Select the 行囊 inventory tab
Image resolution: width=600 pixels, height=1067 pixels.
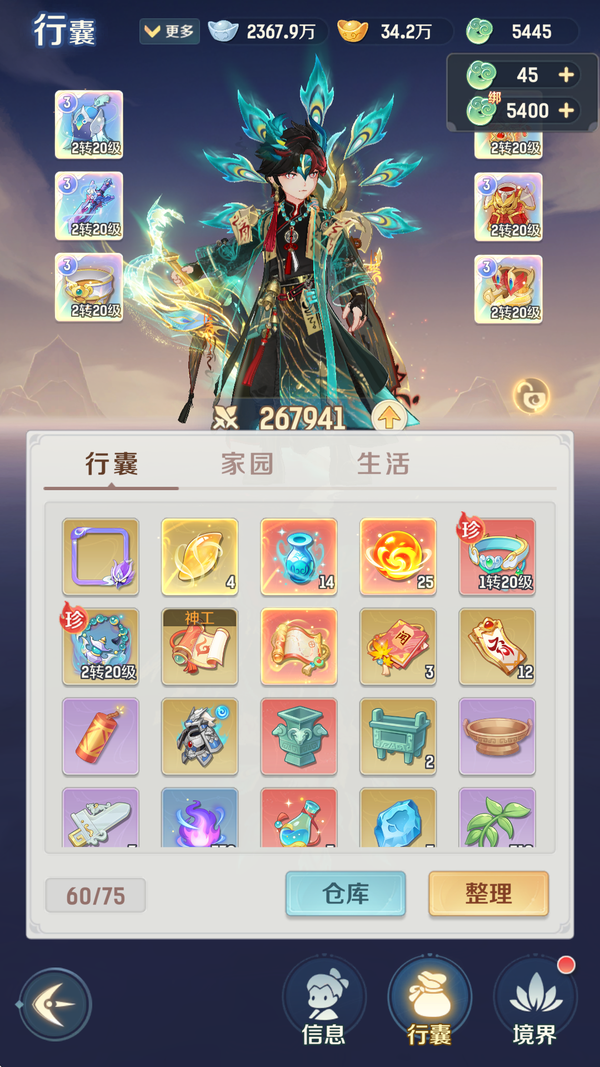(x=111, y=464)
